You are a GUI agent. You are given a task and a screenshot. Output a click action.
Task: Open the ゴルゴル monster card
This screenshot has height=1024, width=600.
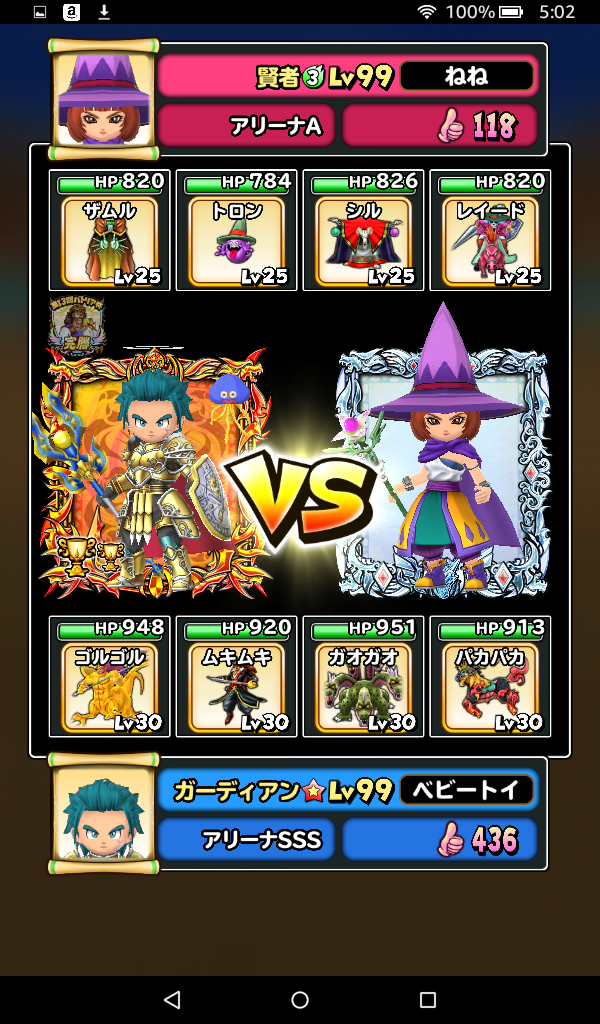110,686
